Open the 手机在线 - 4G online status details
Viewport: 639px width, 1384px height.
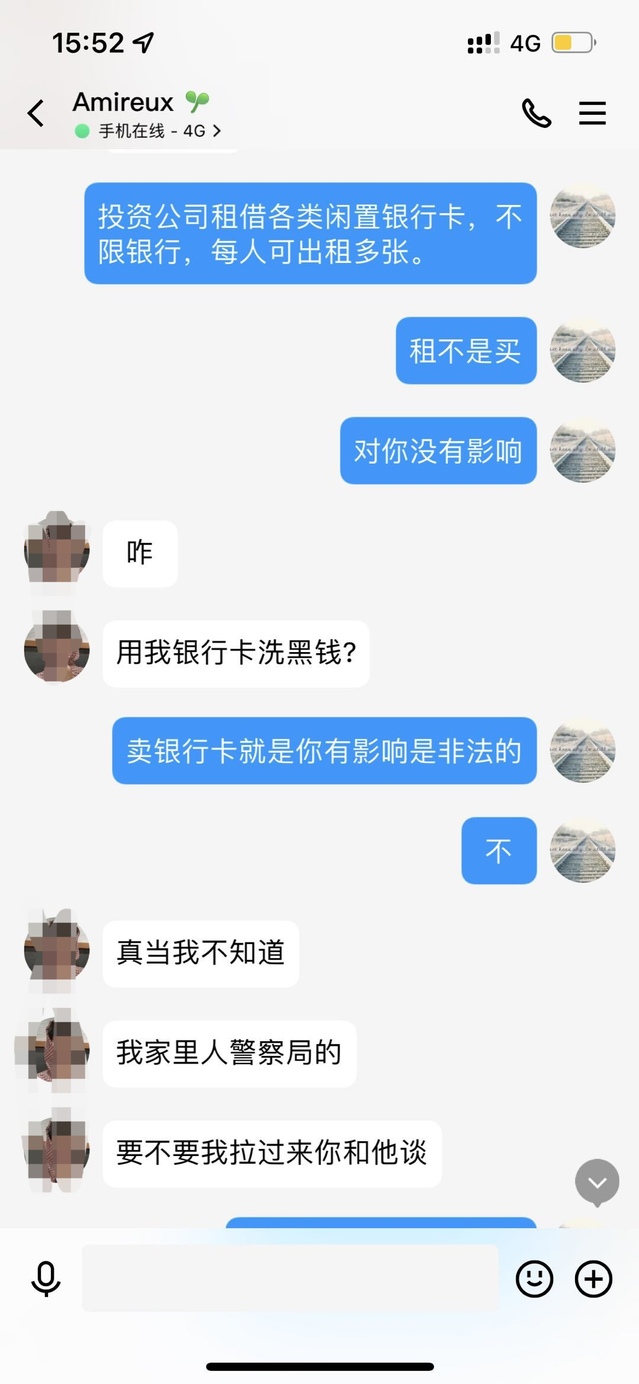[148, 131]
